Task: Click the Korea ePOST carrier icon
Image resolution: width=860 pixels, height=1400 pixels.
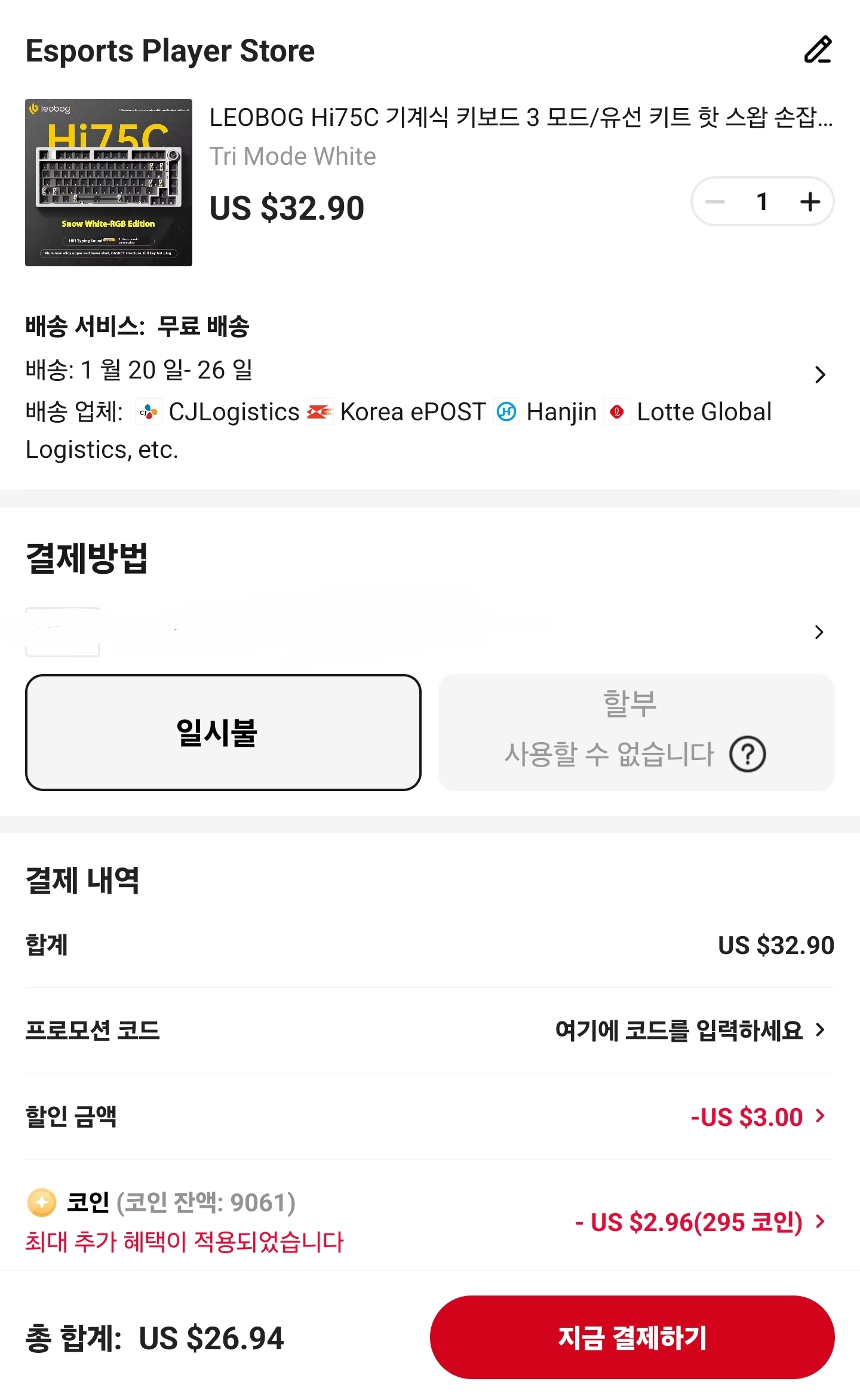Action: [x=320, y=412]
